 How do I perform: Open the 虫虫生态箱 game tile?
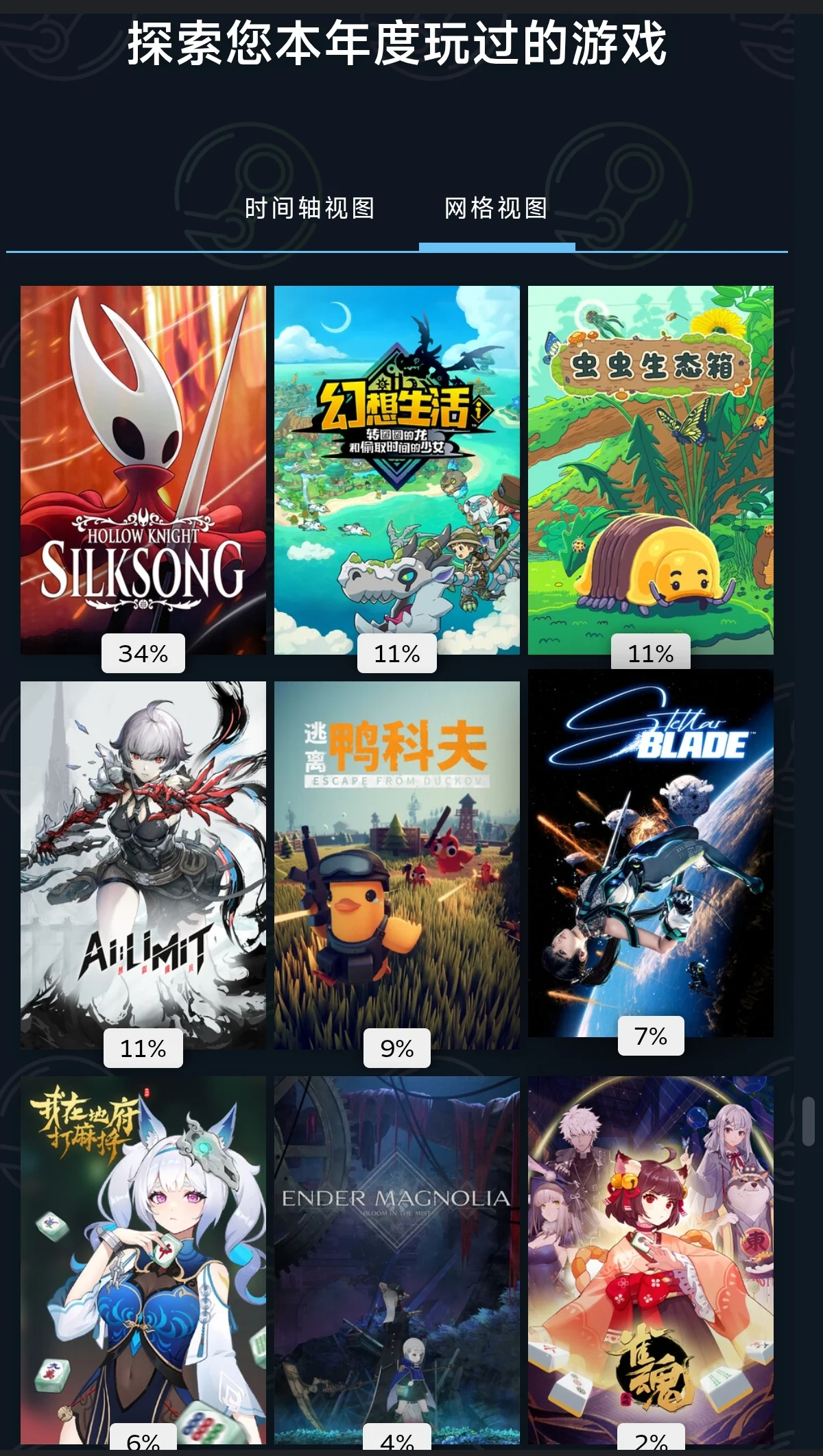650,470
